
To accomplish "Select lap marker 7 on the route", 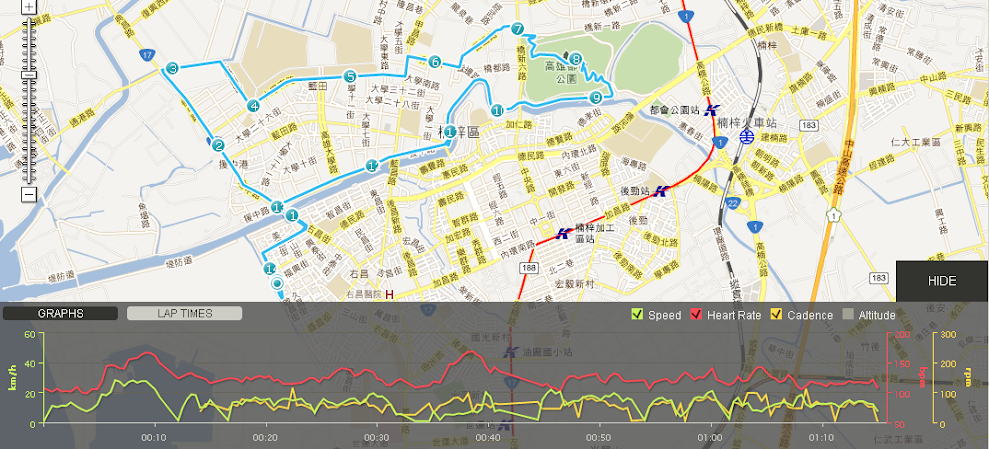I will point(517,29).
